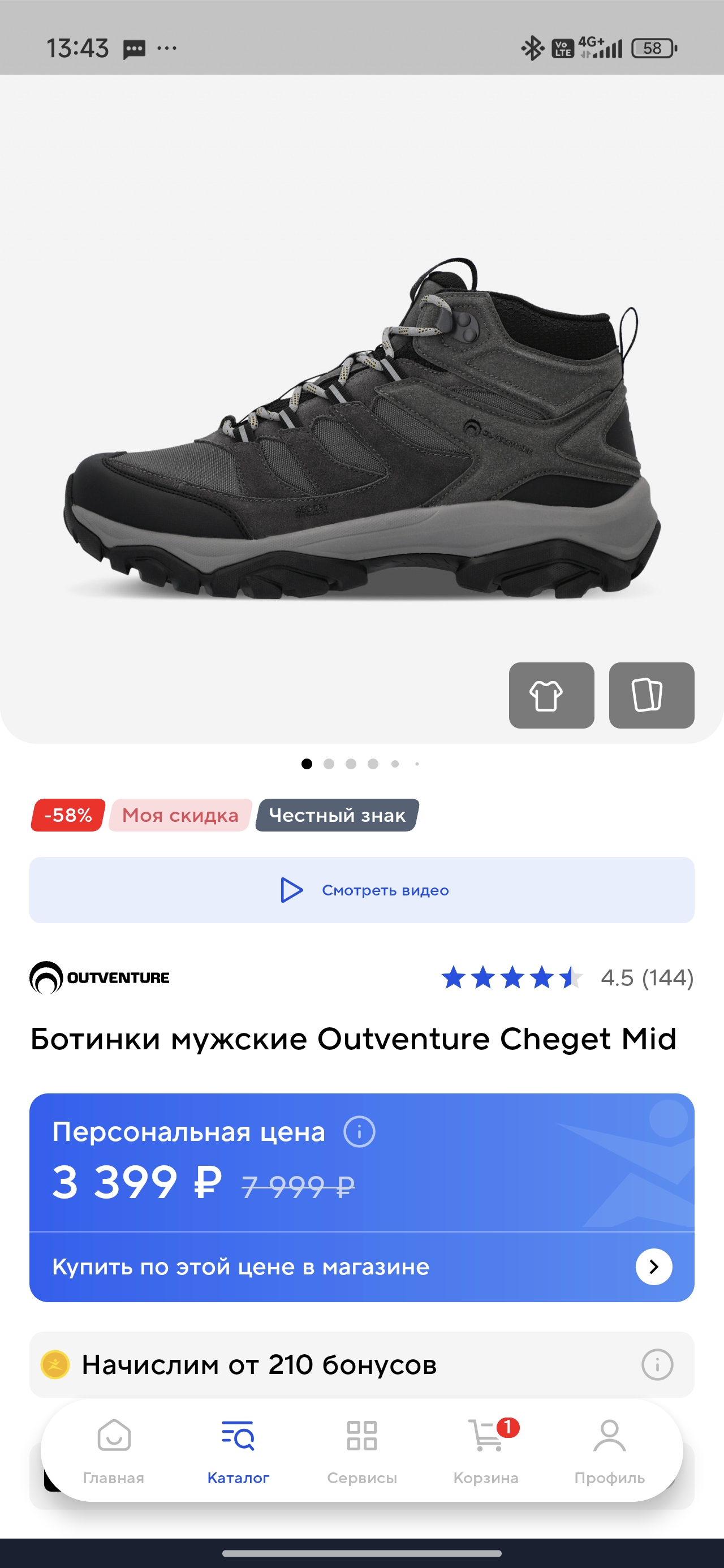This screenshot has width=724, height=1568.
Task: Switch to the Профиль tab
Action: (x=610, y=1450)
